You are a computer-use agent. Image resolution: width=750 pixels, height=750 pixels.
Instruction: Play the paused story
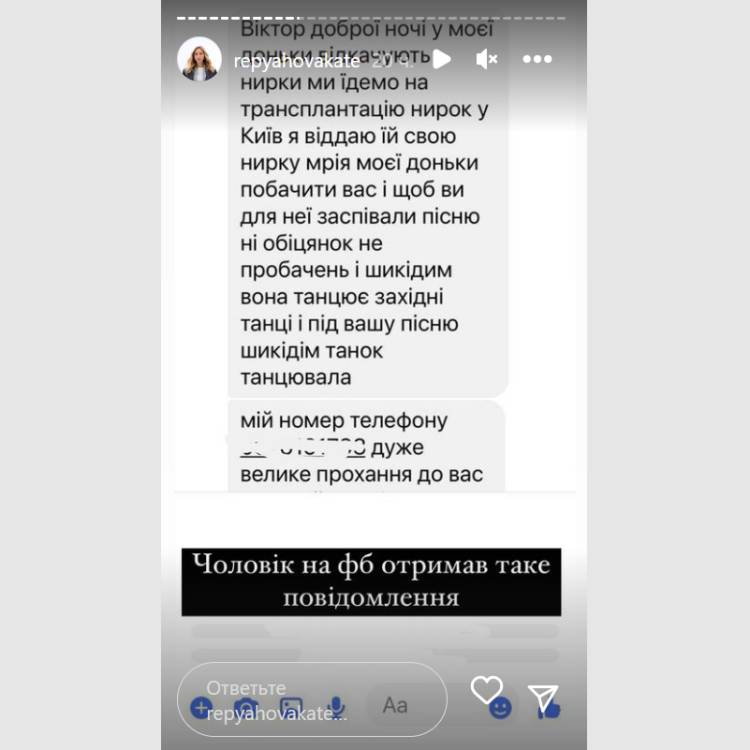442,60
